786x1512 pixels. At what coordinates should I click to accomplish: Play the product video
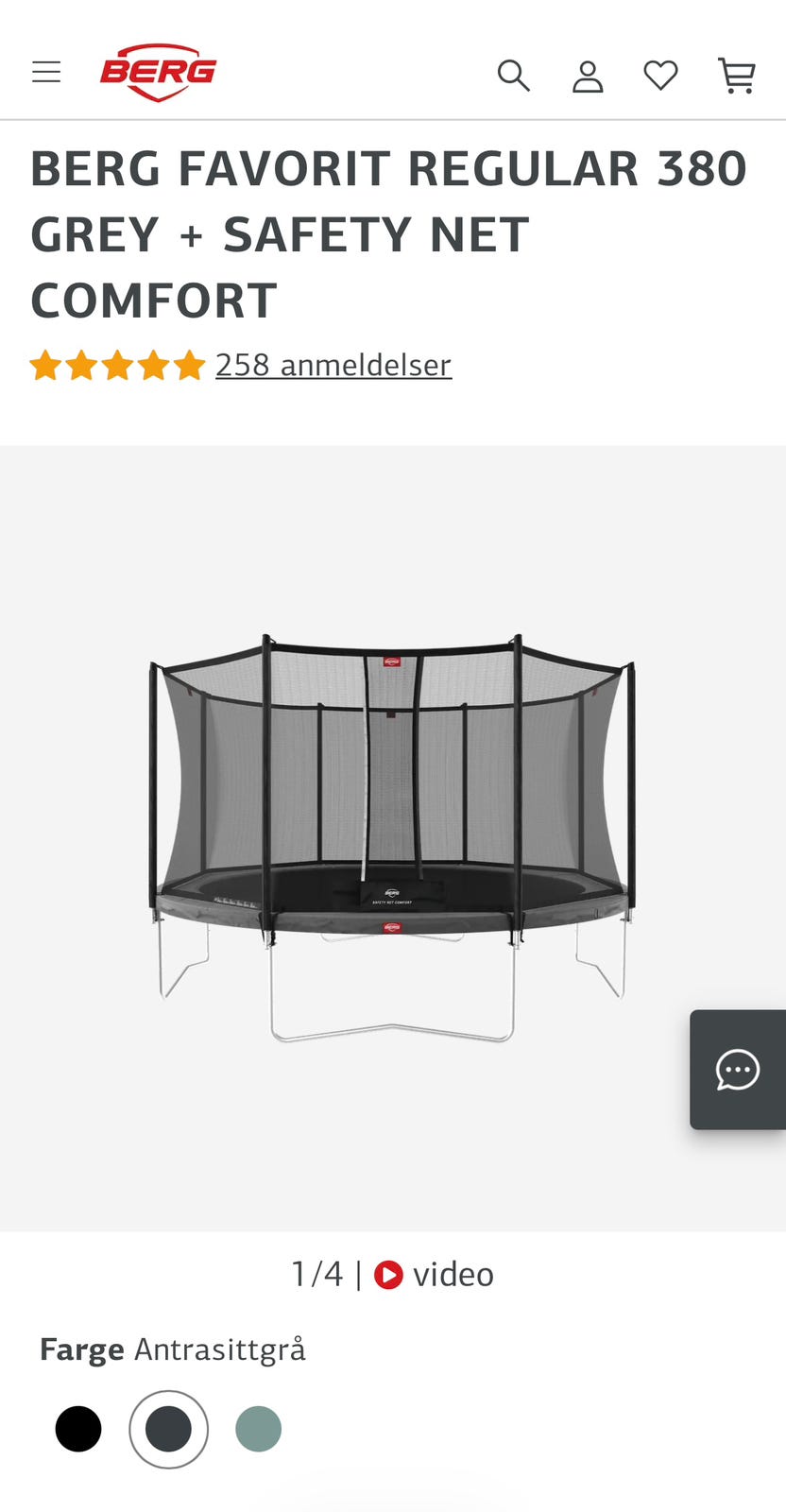tap(435, 1275)
